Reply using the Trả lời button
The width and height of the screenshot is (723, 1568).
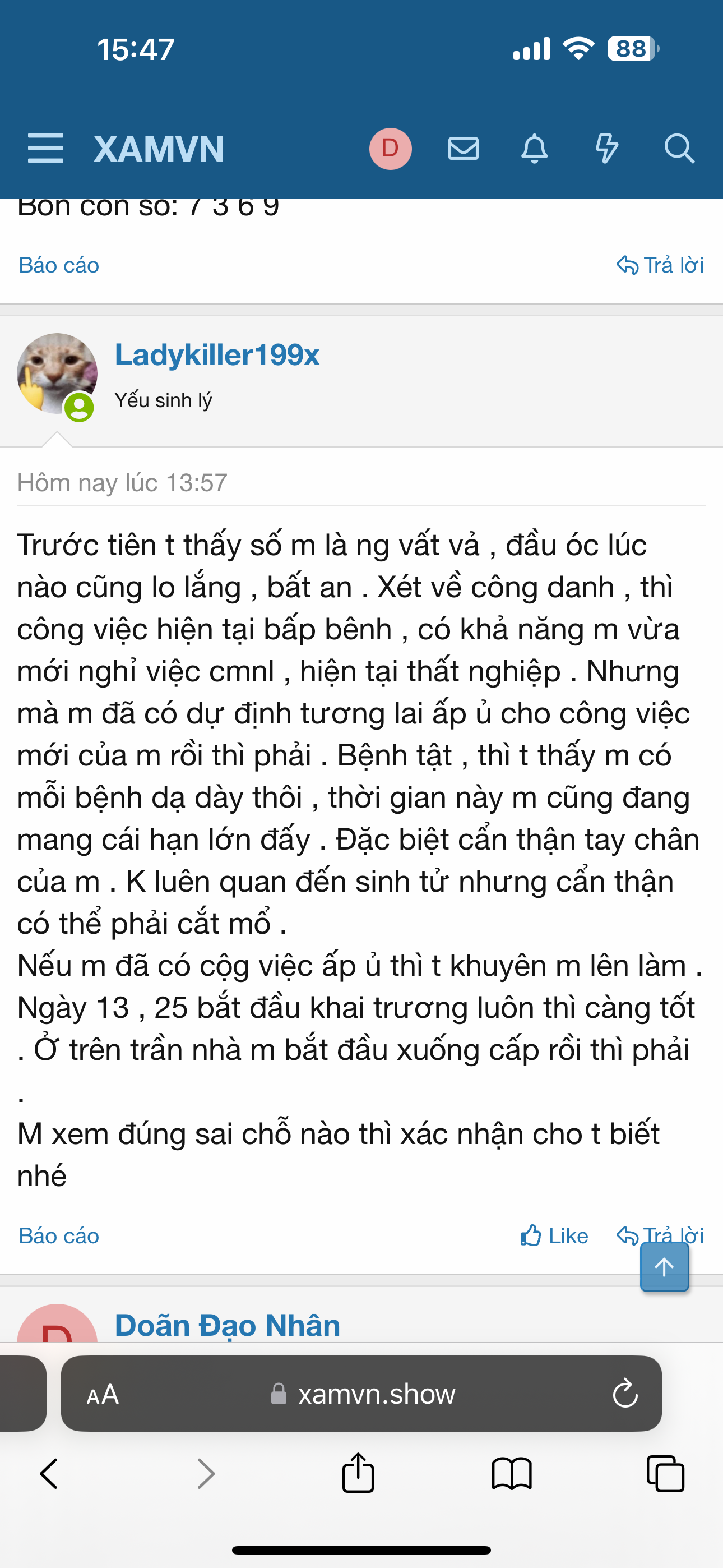point(669,1235)
